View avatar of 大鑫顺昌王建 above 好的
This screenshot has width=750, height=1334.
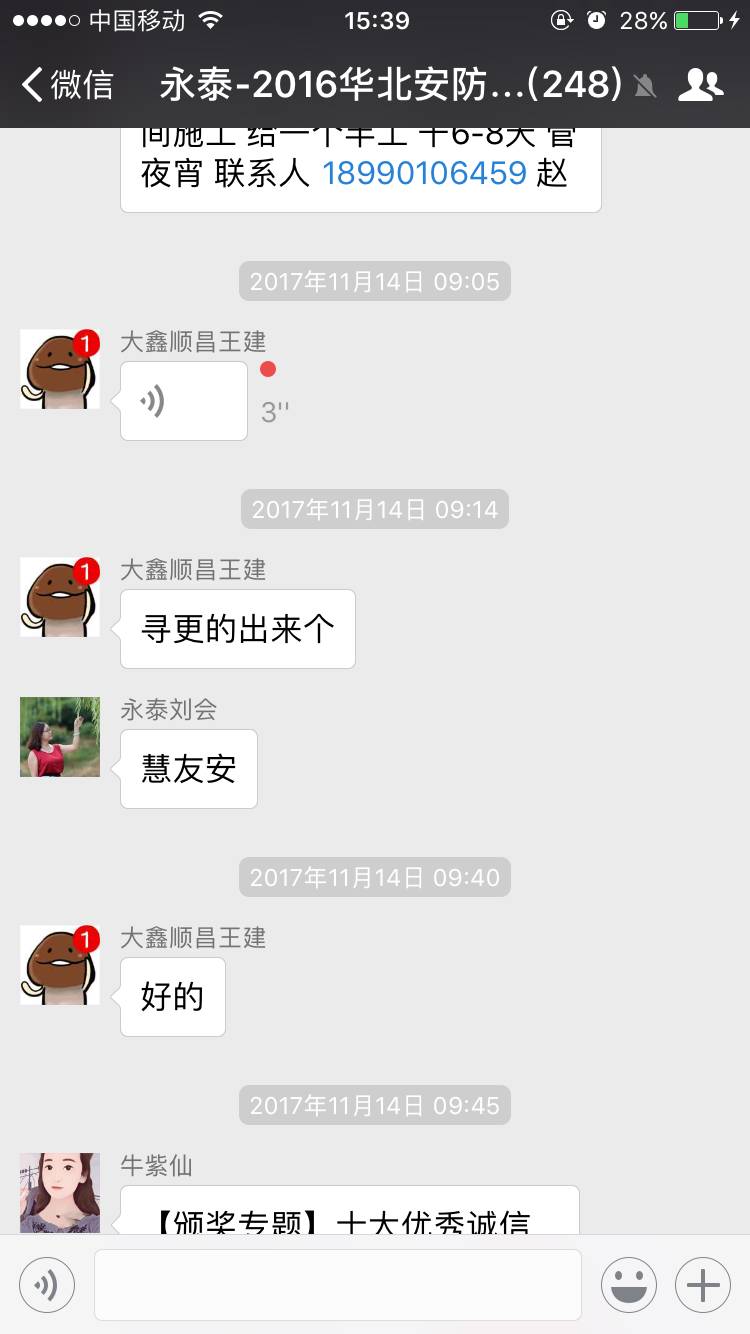pyautogui.click(x=60, y=965)
